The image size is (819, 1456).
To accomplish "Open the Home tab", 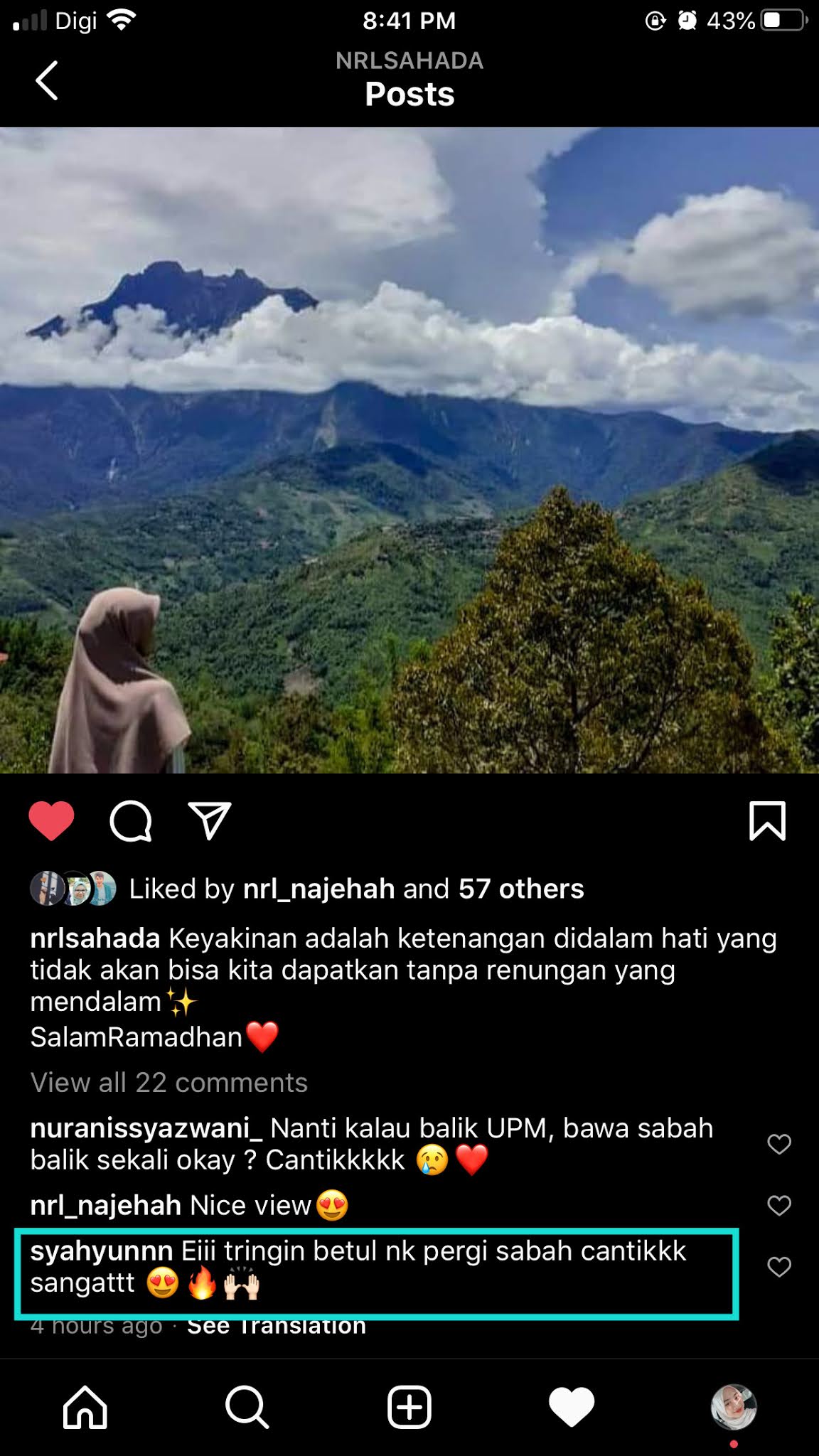I will (x=85, y=1407).
